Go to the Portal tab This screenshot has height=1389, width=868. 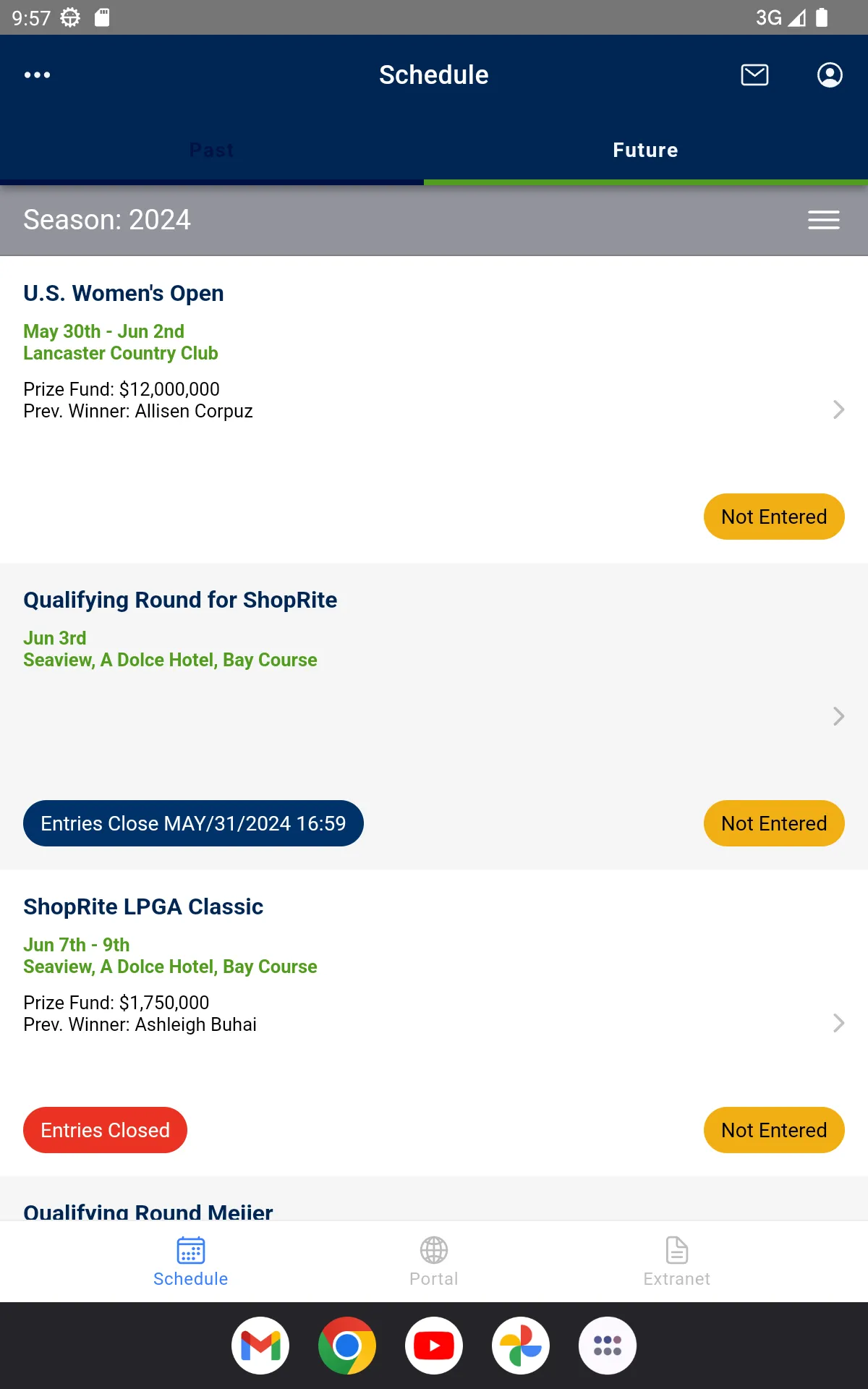pyautogui.click(x=434, y=1262)
